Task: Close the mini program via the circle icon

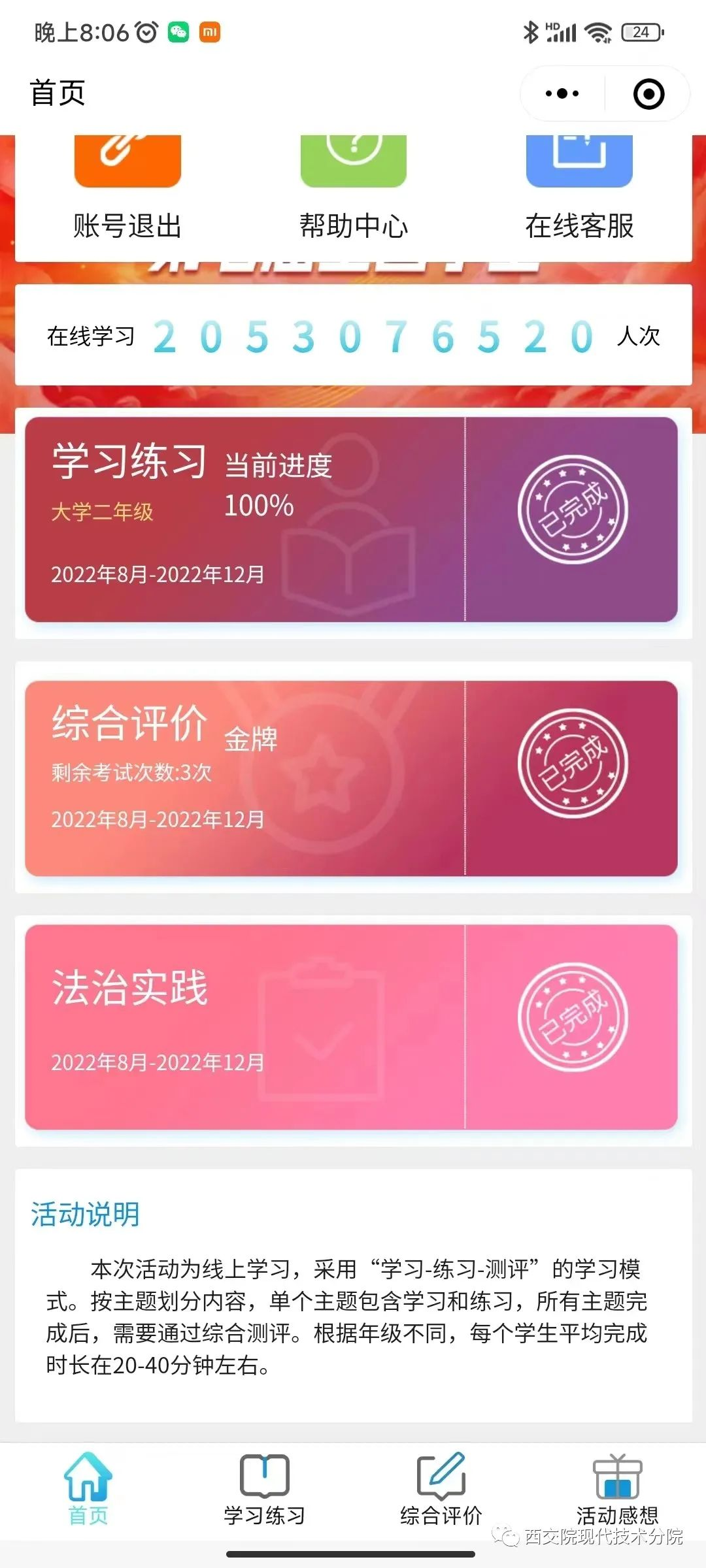Action: tap(648, 93)
